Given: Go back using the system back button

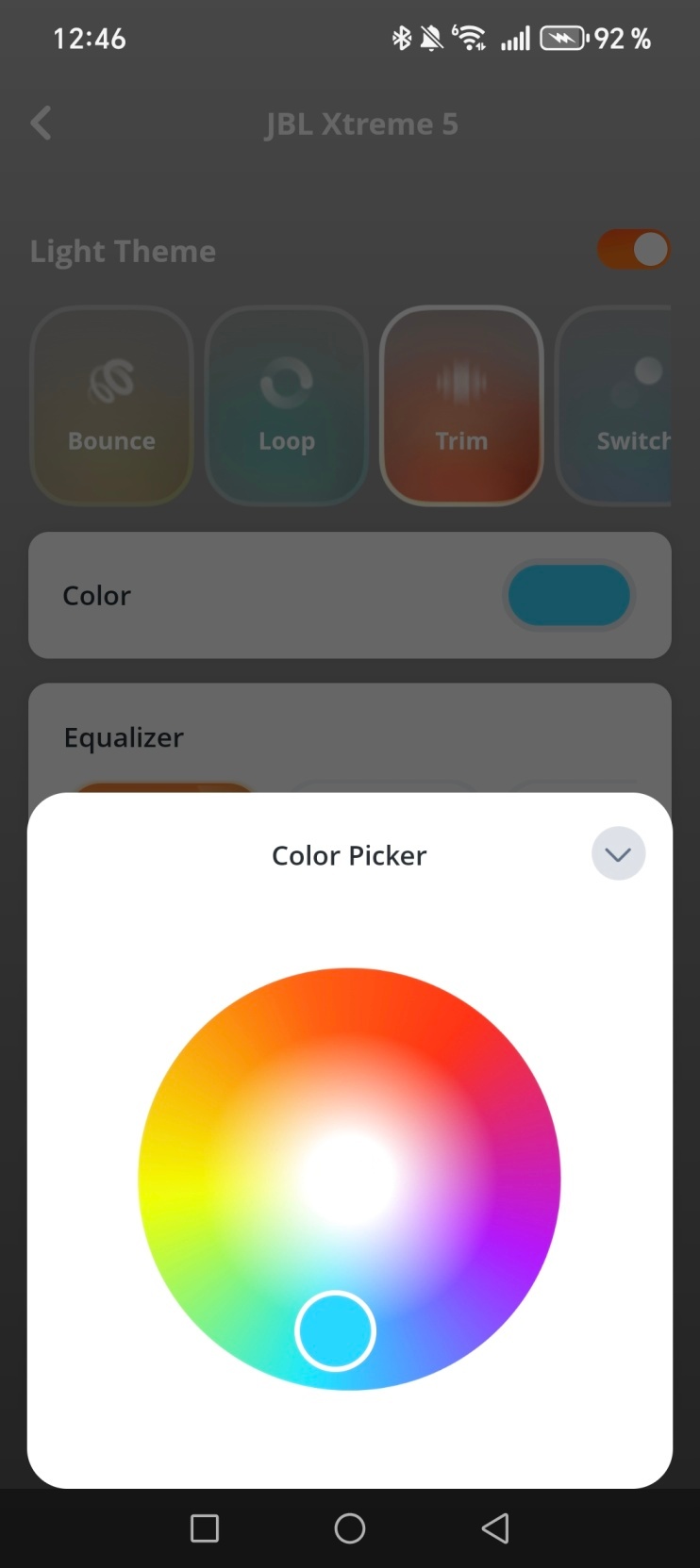Looking at the screenshot, I should tap(495, 1527).
